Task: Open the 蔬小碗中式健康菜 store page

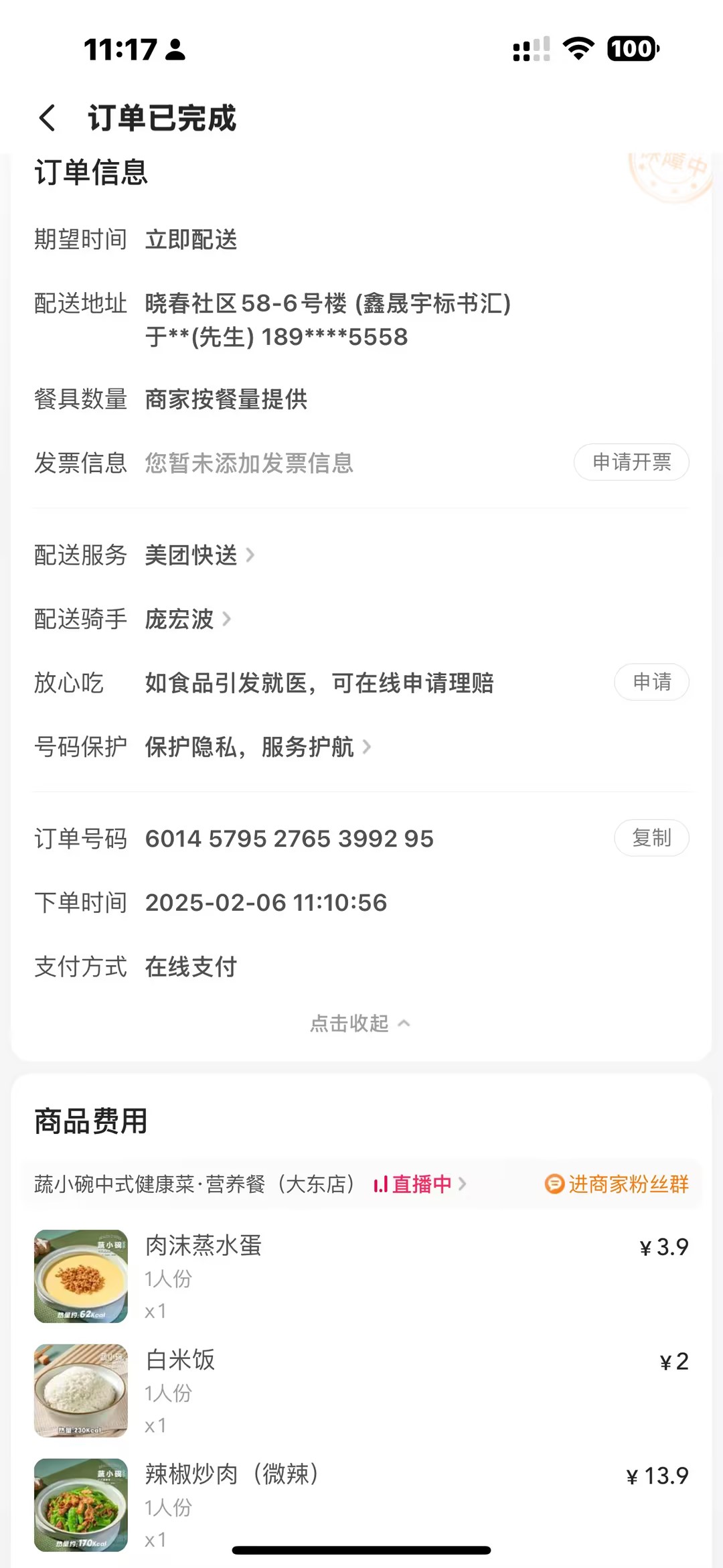Action: coord(194,1184)
